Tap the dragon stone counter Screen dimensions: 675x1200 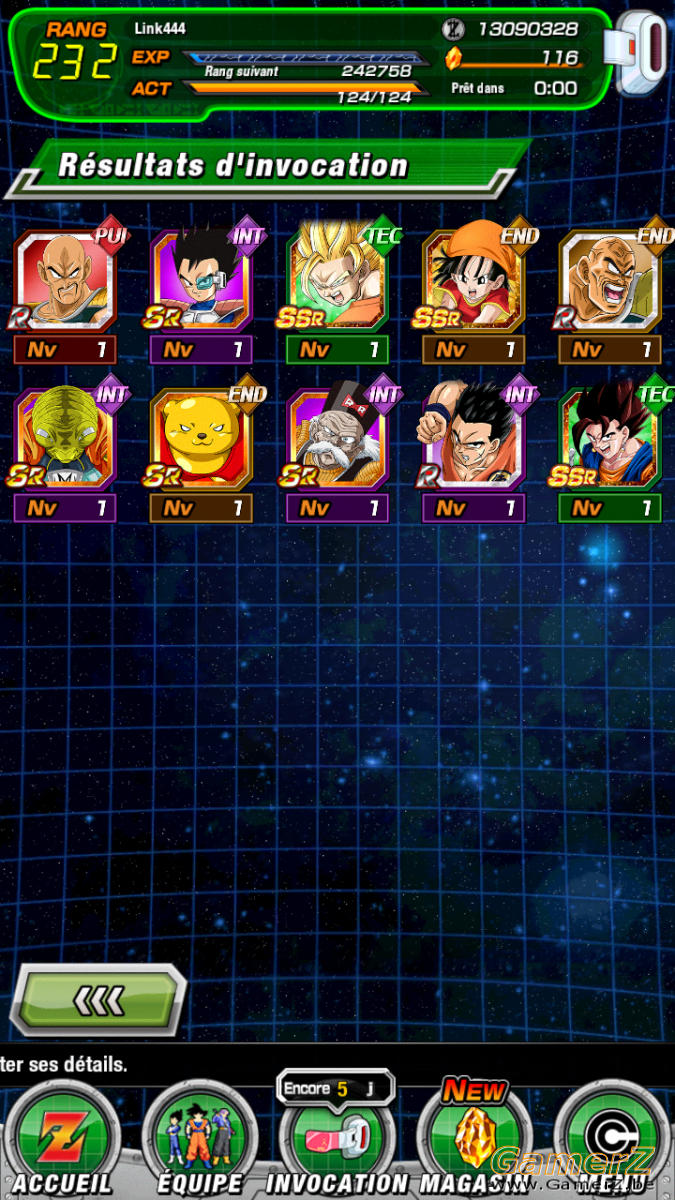click(512, 58)
